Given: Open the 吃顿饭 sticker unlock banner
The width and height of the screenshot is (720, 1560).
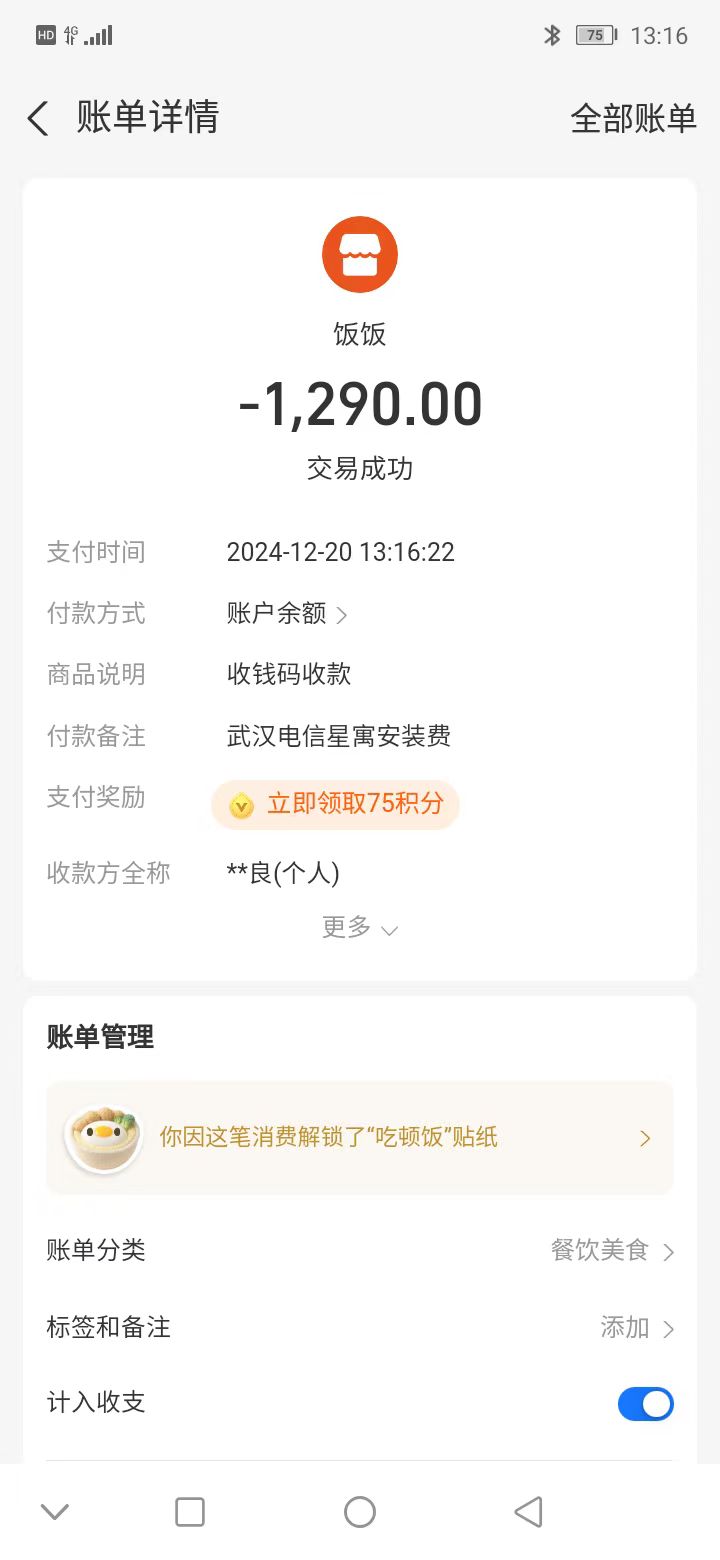Looking at the screenshot, I should 359,1138.
